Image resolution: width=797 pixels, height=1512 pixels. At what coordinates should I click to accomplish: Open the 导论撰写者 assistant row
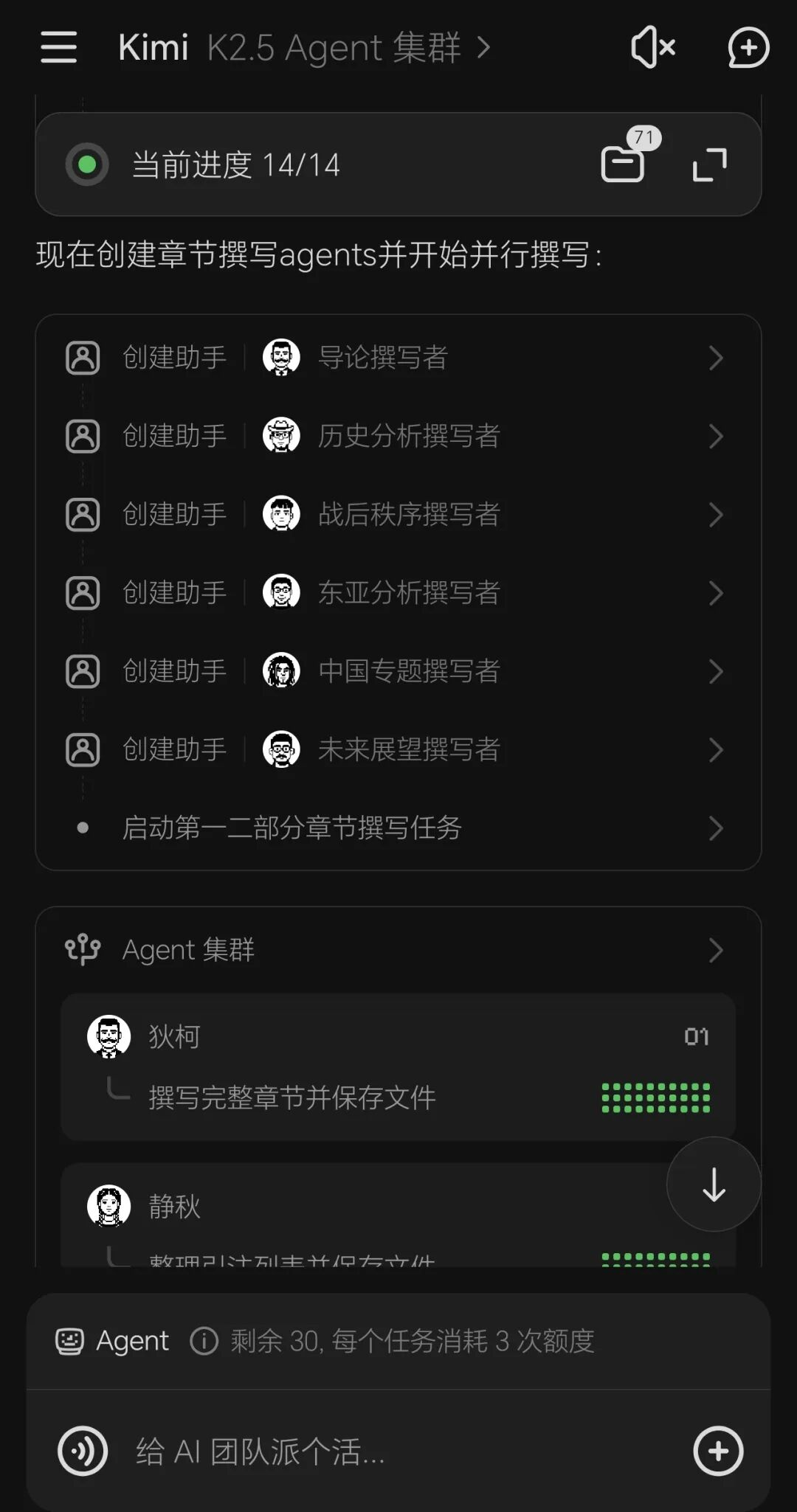click(398, 358)
